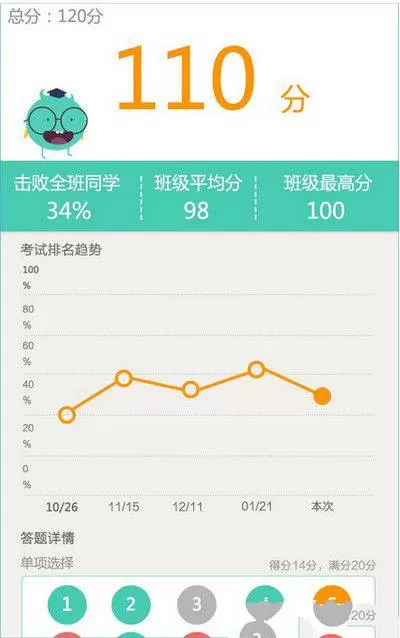This screenshot has width=400, height=638.
Task: Select the 10/26 point on ranking chart
Action: pyautogui.click(x=67, y=415)
